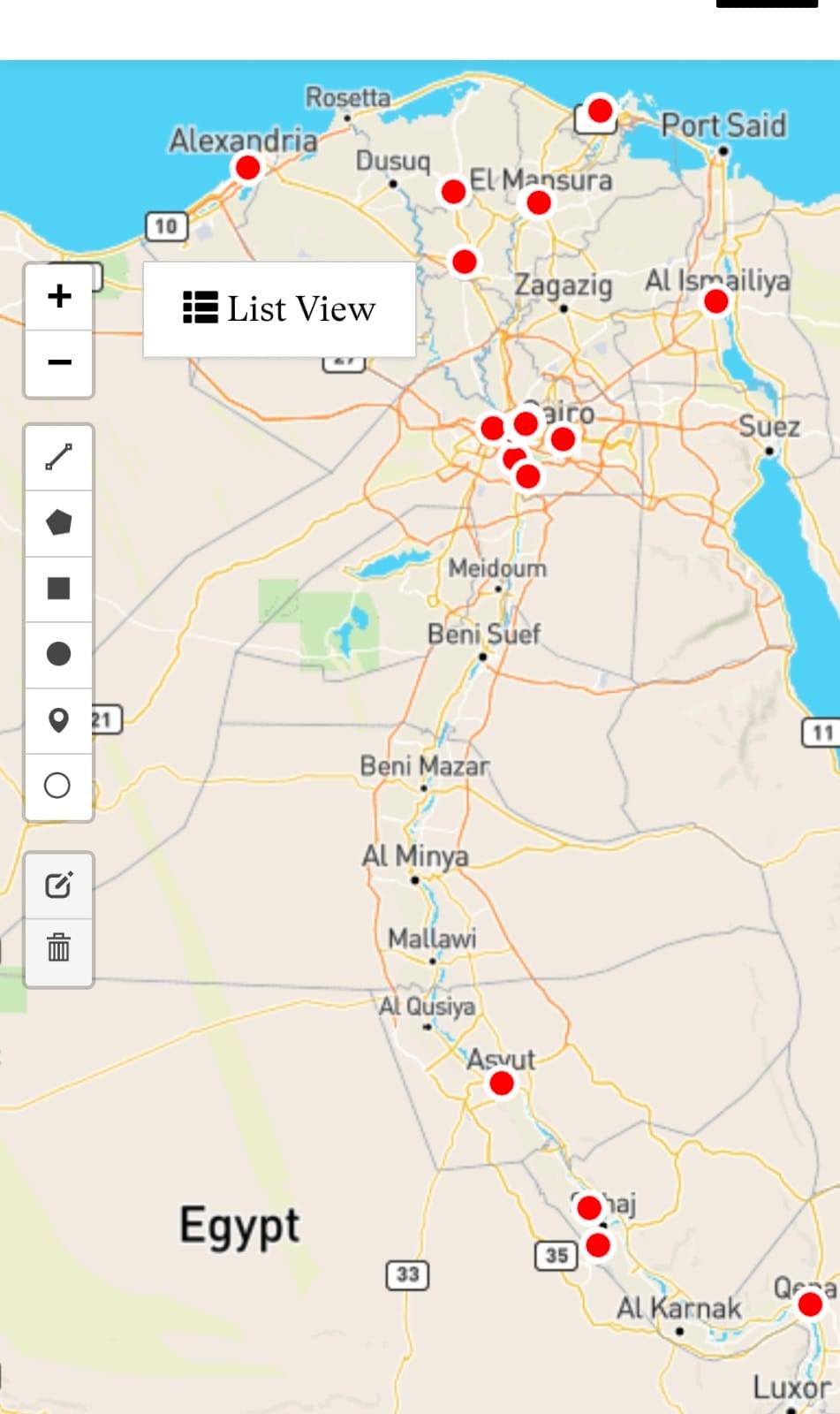Select the place marker tool
Viewport: 840px width, 1414px height.
tap(58, 720)
